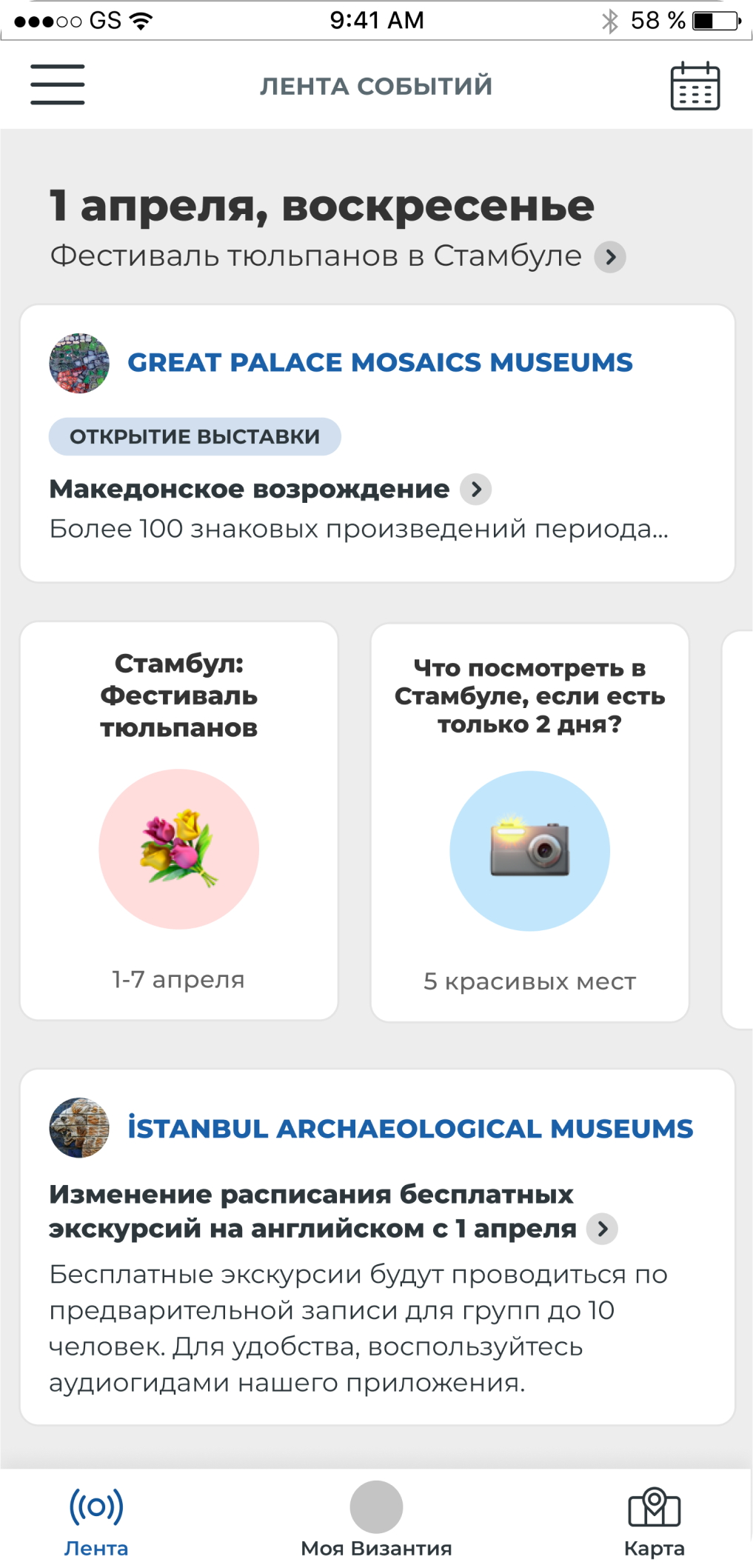Switch to the Карта tab
This screenshot has height=1568, width=753.
point(654,1518)
